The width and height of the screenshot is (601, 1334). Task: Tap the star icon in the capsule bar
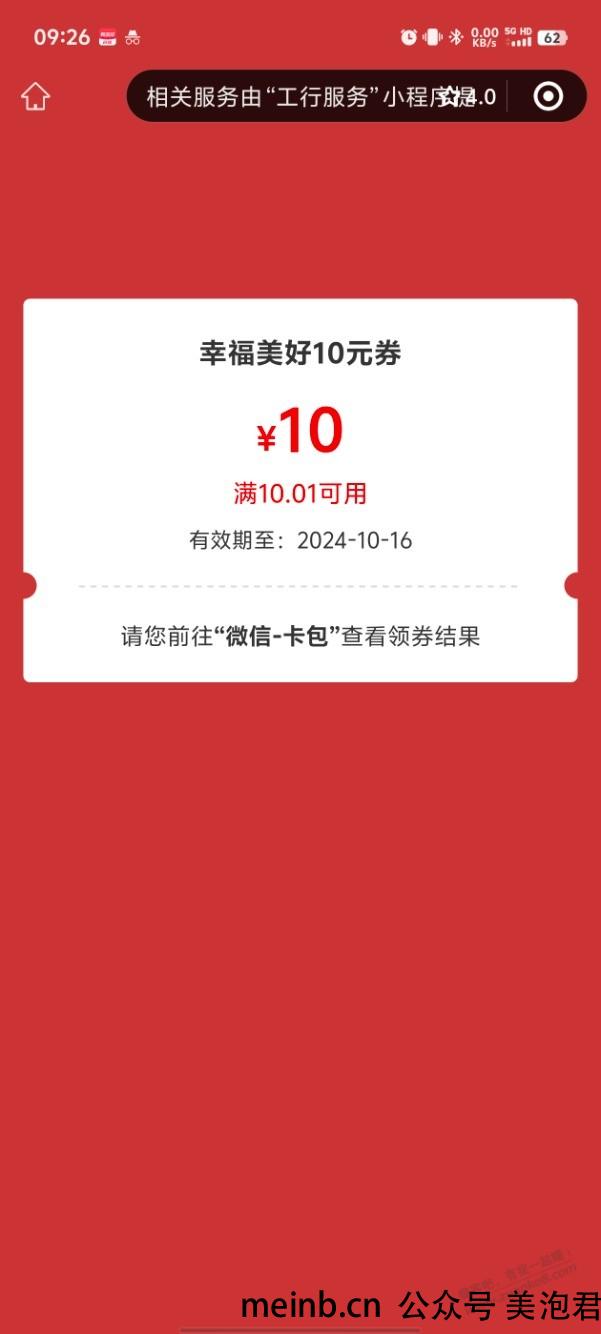click(451, 96)
